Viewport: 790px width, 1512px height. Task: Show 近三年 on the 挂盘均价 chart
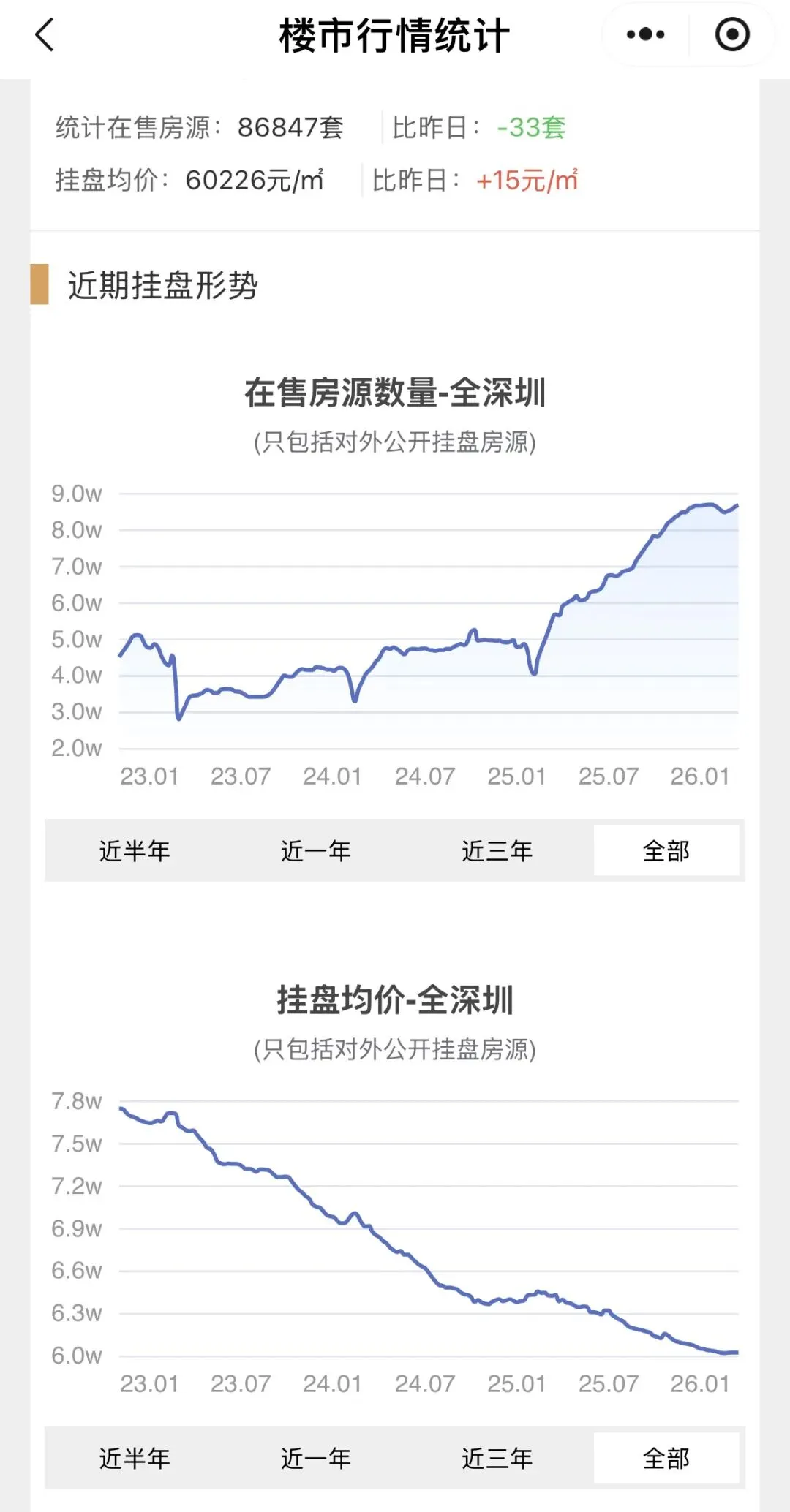pos(497,1458)
